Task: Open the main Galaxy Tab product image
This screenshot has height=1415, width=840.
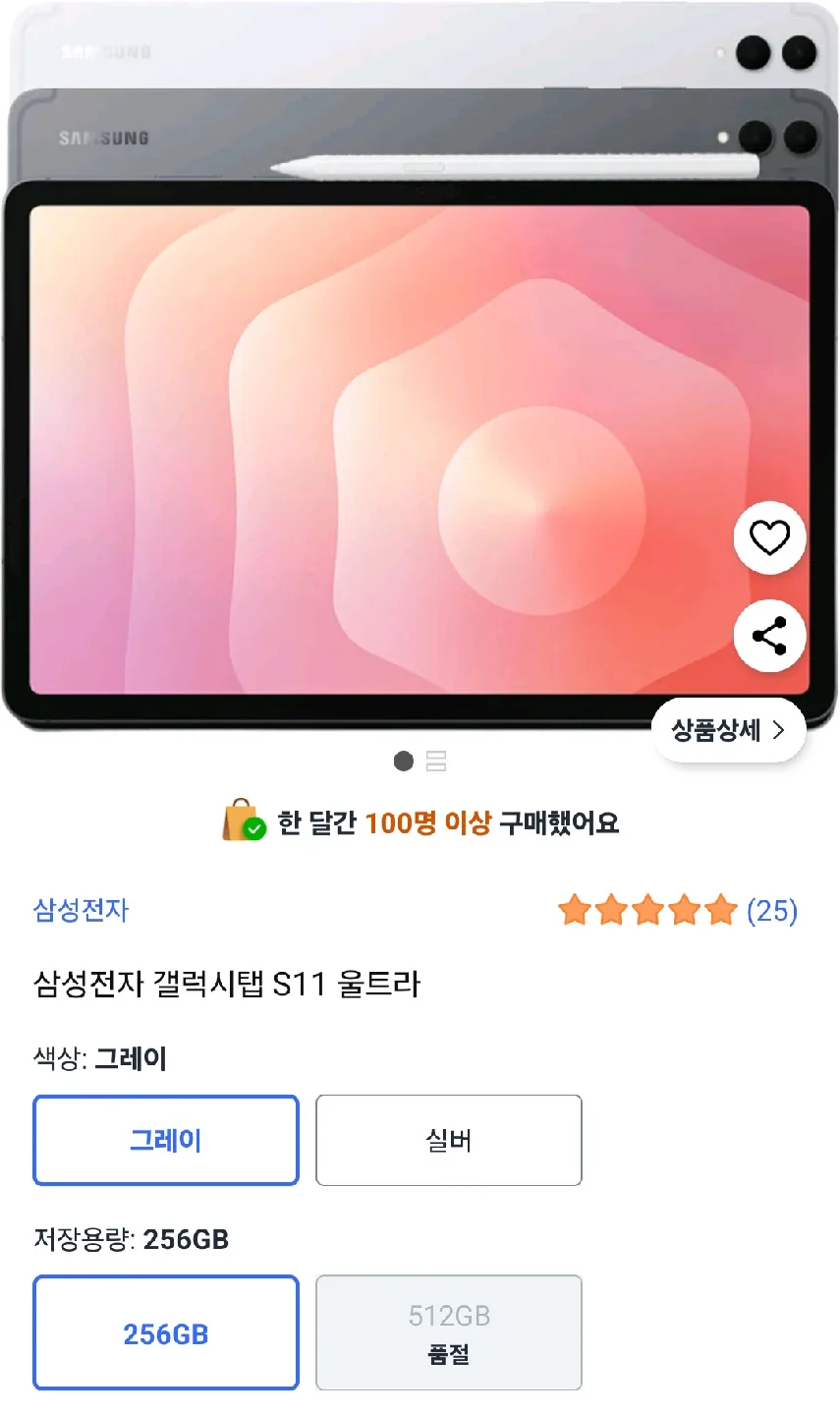Action: click(373, 423)
